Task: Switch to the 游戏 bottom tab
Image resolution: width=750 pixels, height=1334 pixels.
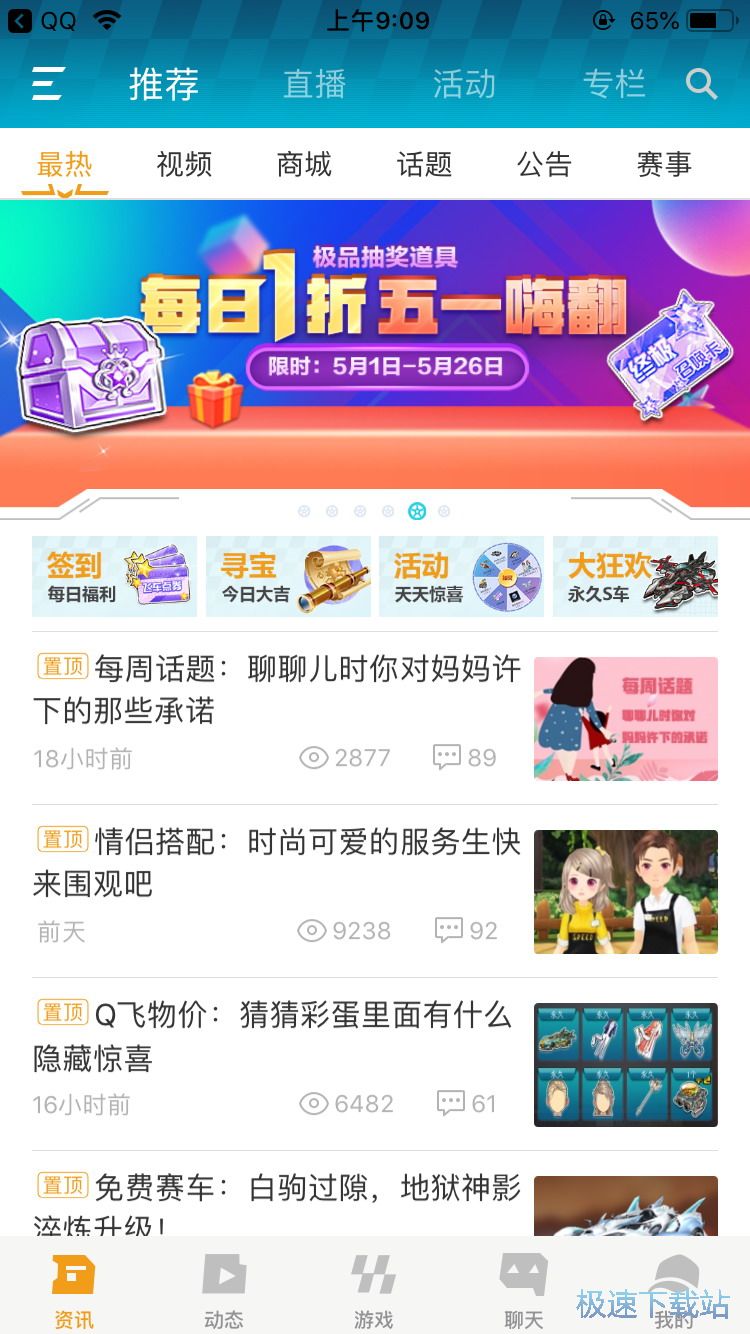Action: coord(374,1291)
